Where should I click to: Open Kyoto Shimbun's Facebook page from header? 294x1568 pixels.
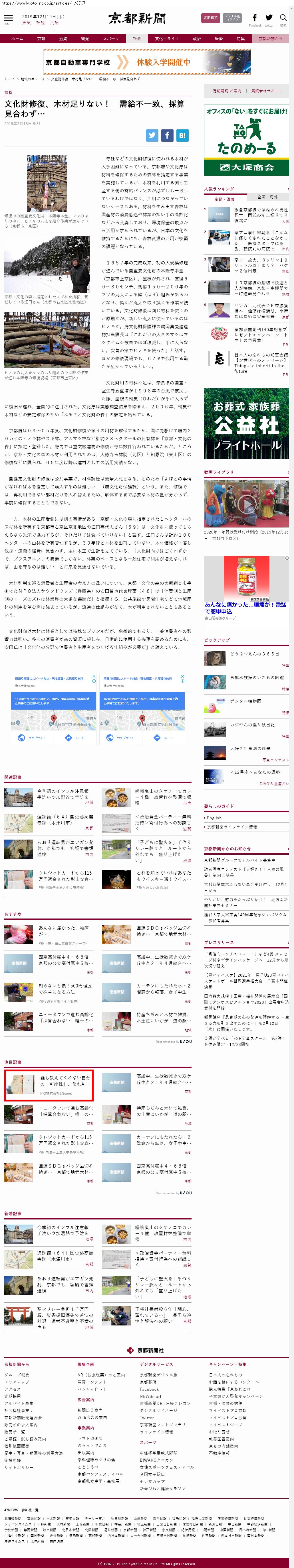click(254, 18)
